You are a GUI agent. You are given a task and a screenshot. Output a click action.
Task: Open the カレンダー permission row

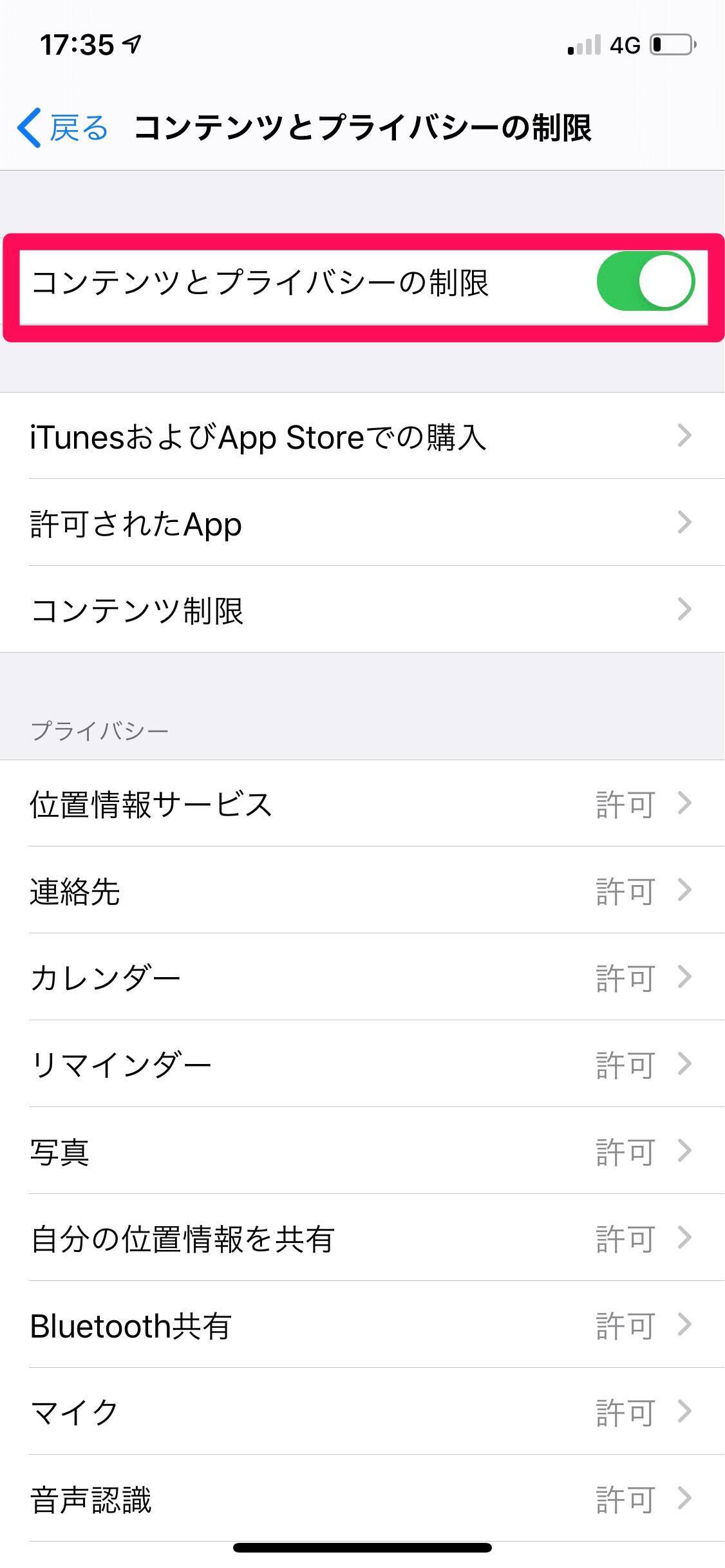361,978
